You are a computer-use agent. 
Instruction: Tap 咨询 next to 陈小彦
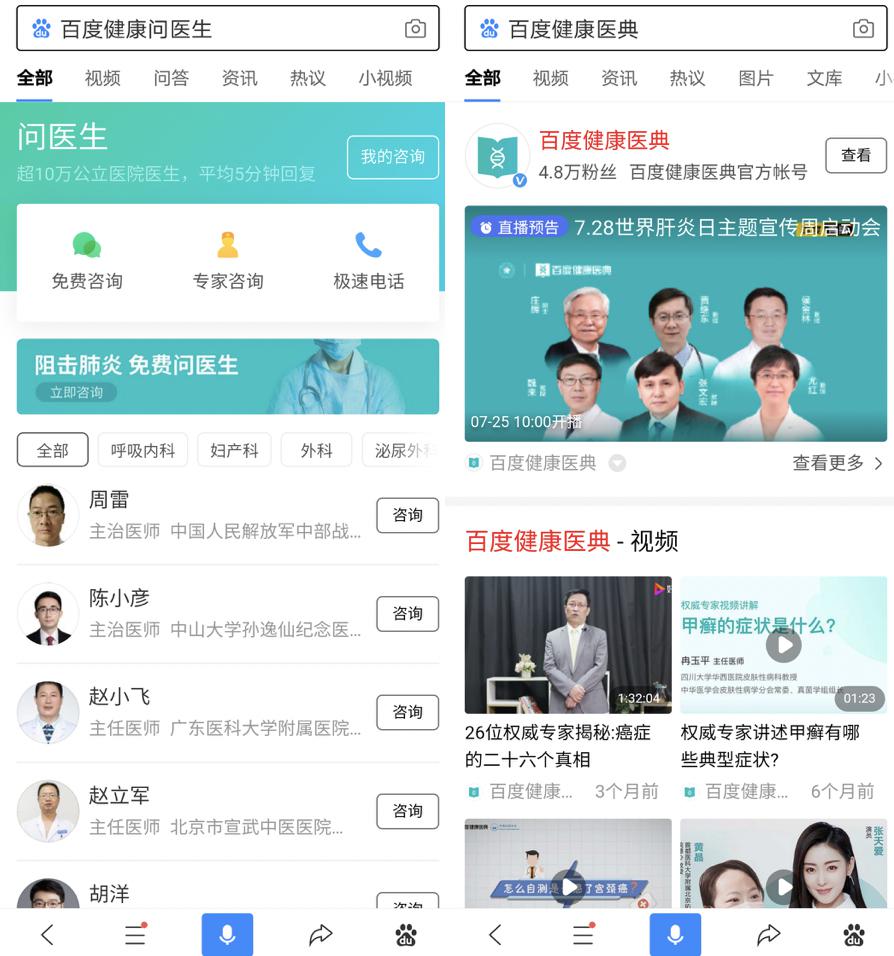click(407, 614)
